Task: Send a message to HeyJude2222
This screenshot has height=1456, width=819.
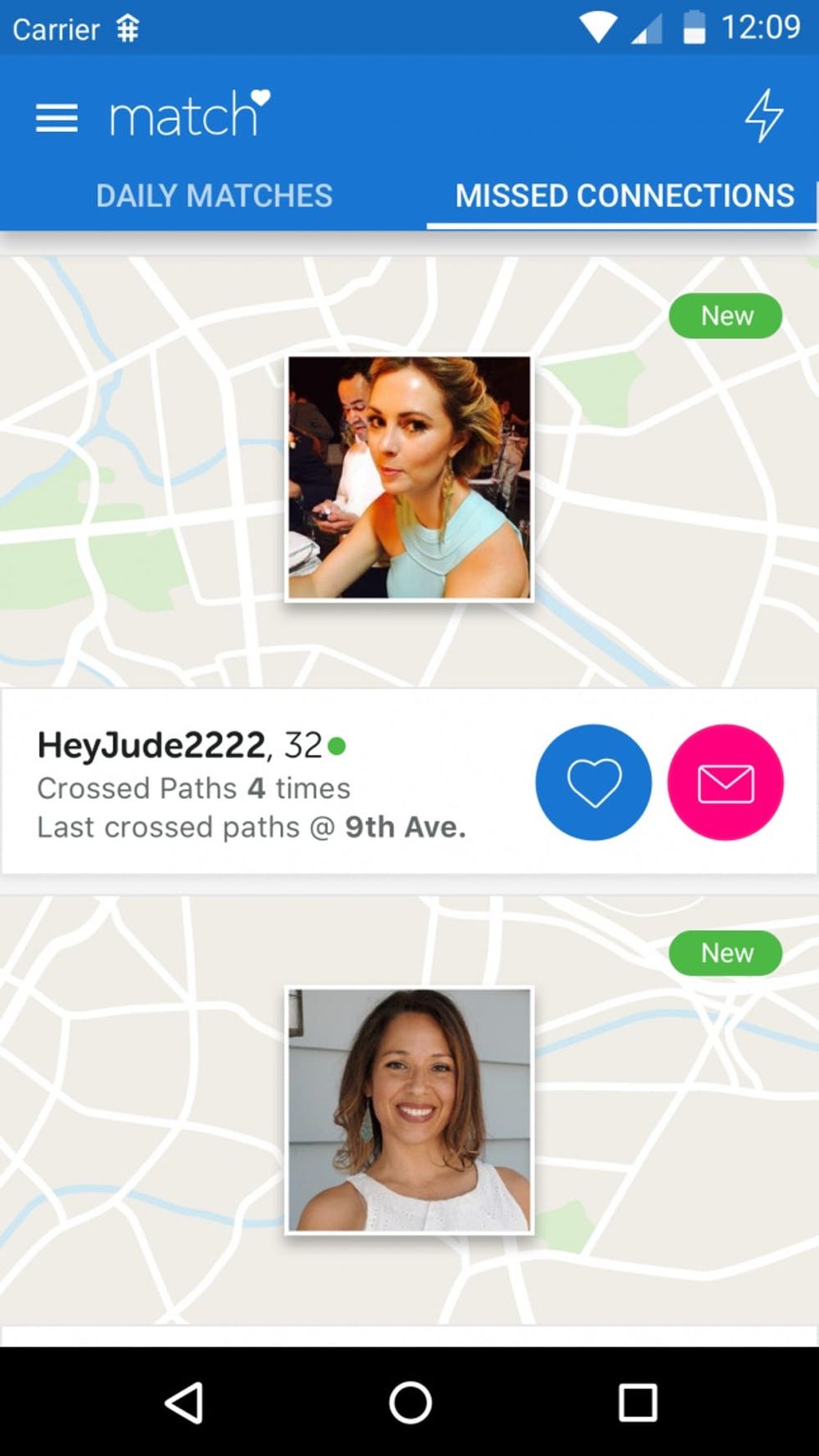Action: [x=725, y=782]
